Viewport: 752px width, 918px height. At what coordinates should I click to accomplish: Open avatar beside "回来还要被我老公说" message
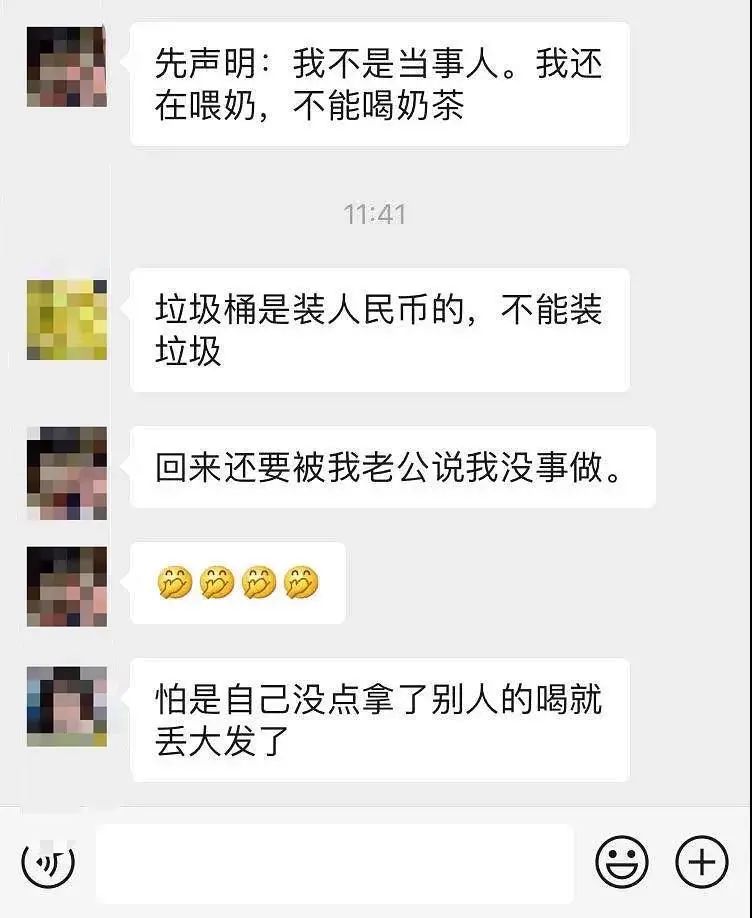pos(67,467)
